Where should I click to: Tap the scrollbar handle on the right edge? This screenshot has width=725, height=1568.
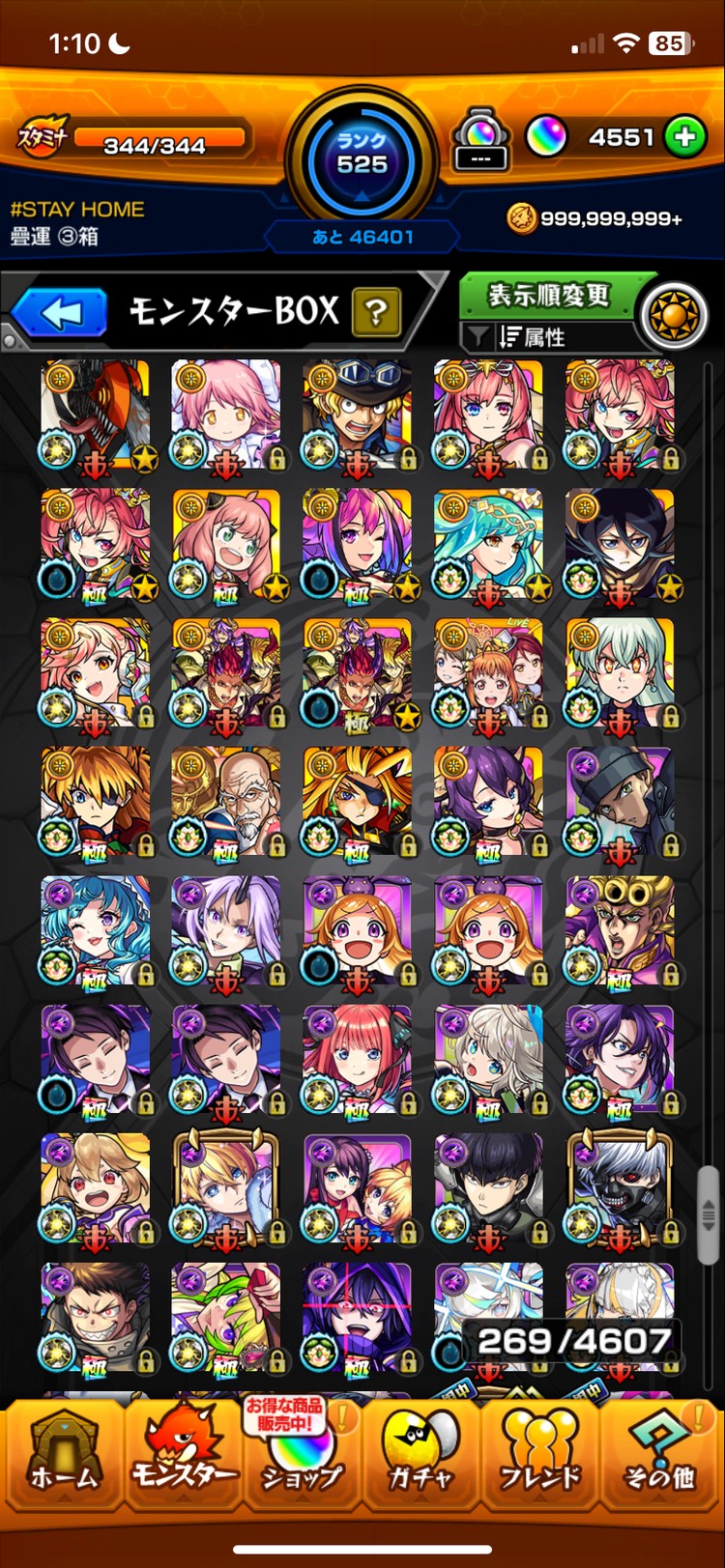pos(709,1214)
